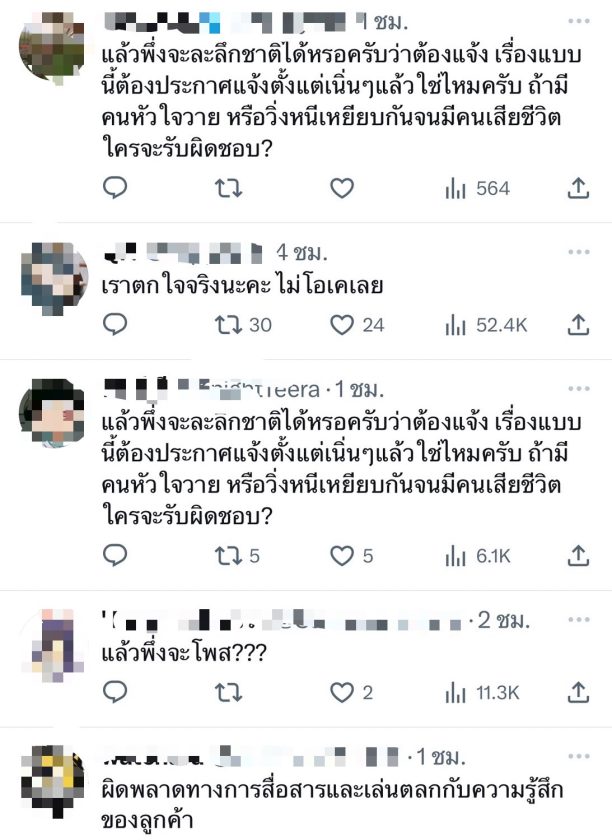Reply to the tweet with 564 views

pos(116,187)
